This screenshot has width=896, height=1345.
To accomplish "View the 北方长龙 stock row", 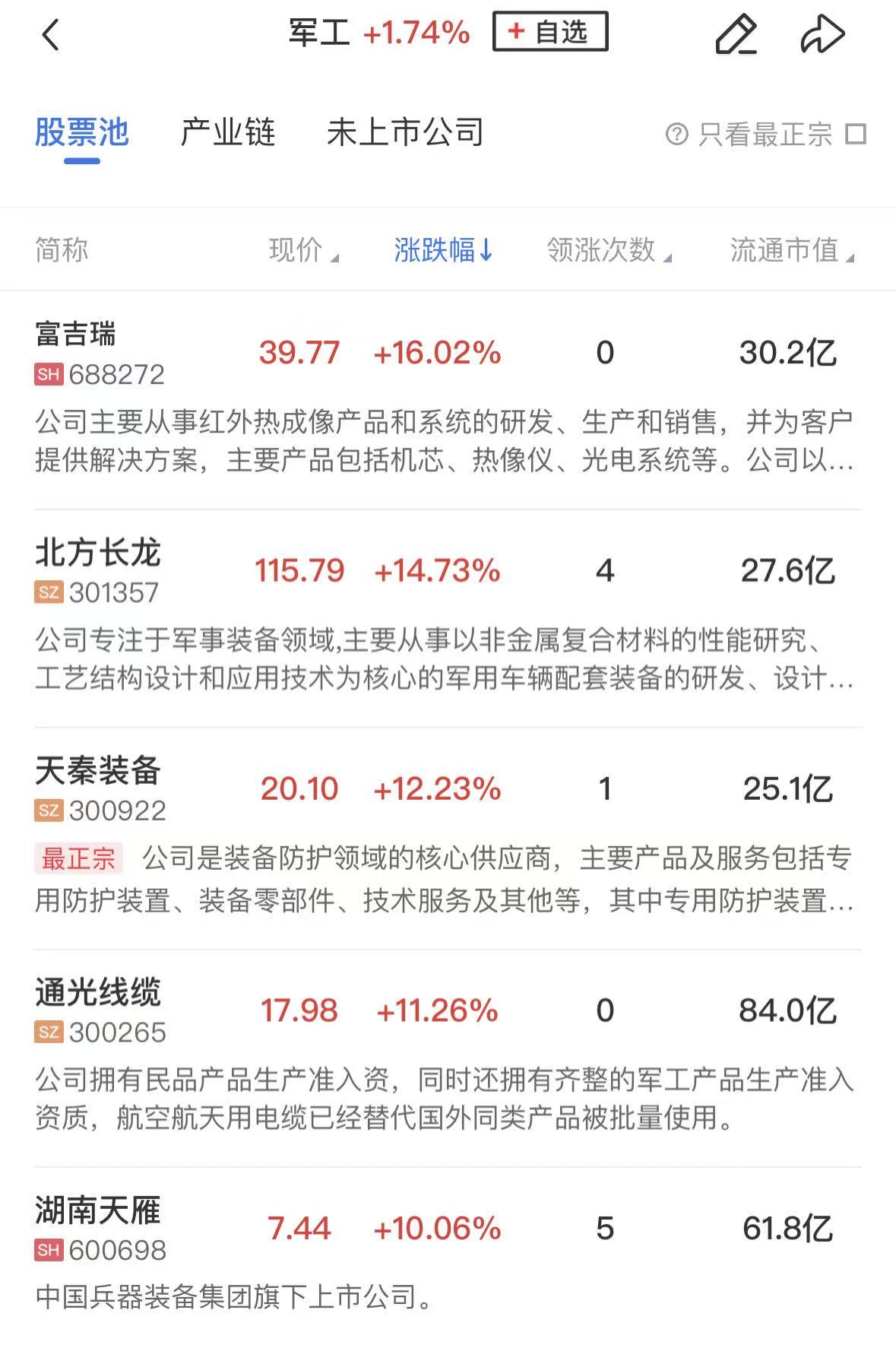I will point(98,553).
